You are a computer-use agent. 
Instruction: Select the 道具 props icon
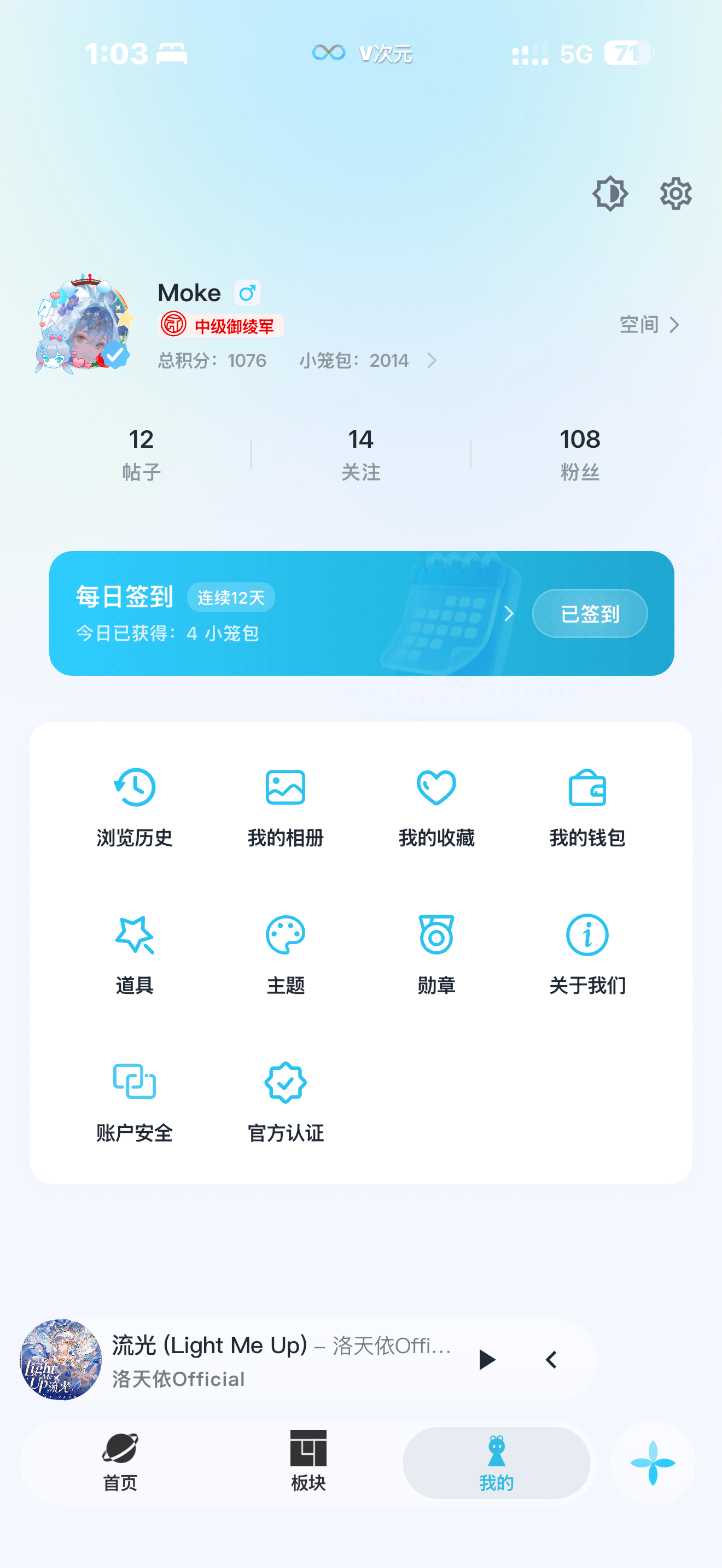(x=135, y=950)
